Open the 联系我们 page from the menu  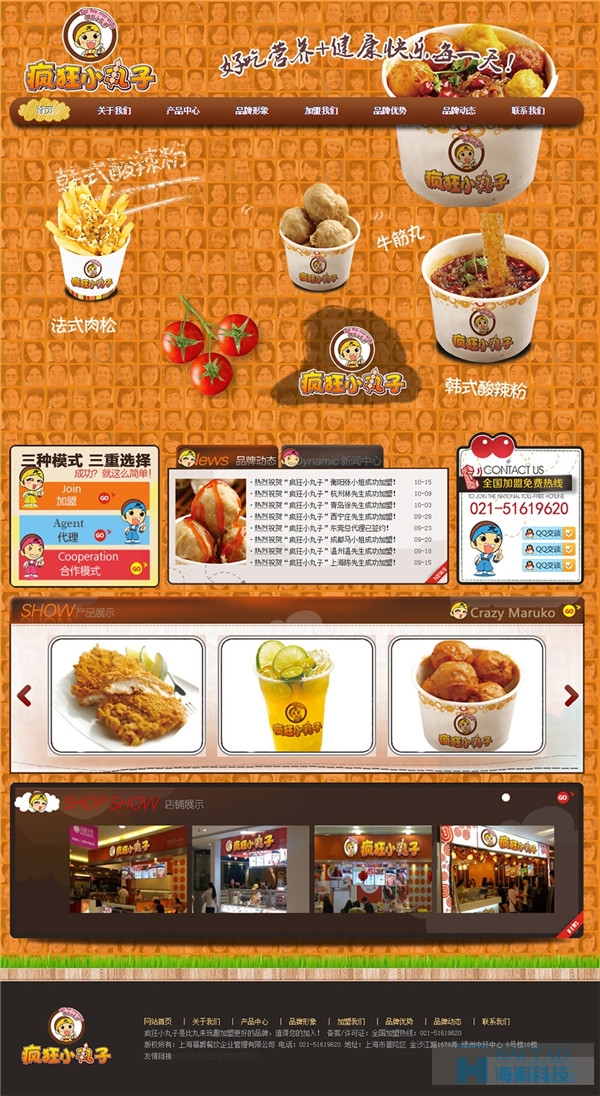coord(527,111)
